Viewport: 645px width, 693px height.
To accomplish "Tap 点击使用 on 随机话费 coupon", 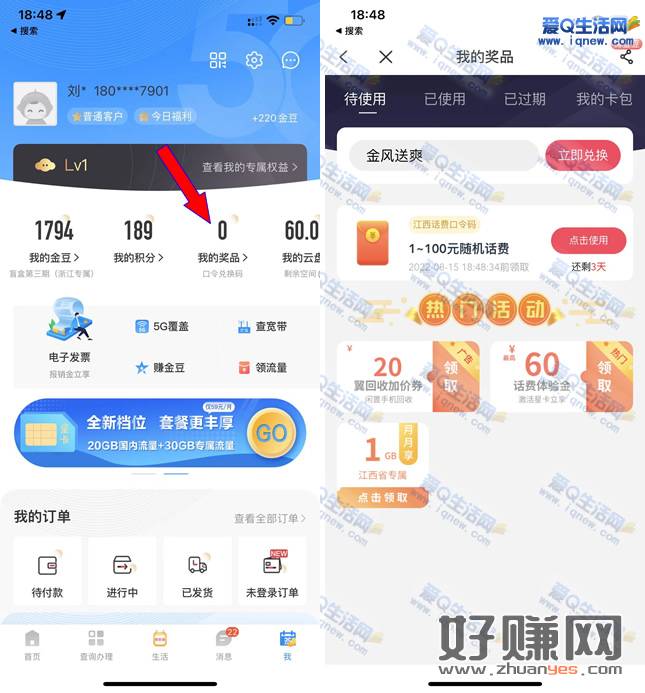I will tap(588, 240).
